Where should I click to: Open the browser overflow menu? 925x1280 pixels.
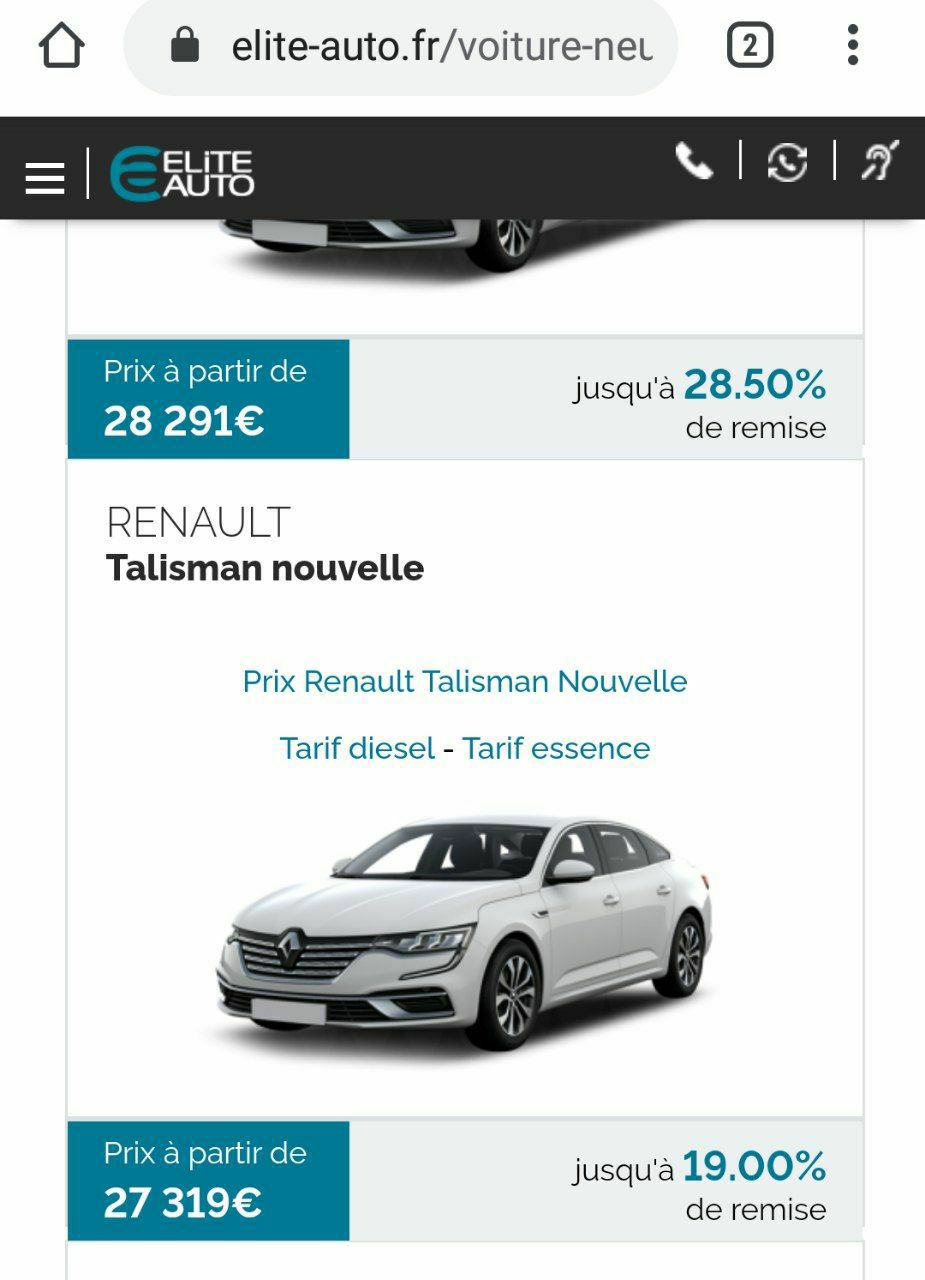click(852, 46)
